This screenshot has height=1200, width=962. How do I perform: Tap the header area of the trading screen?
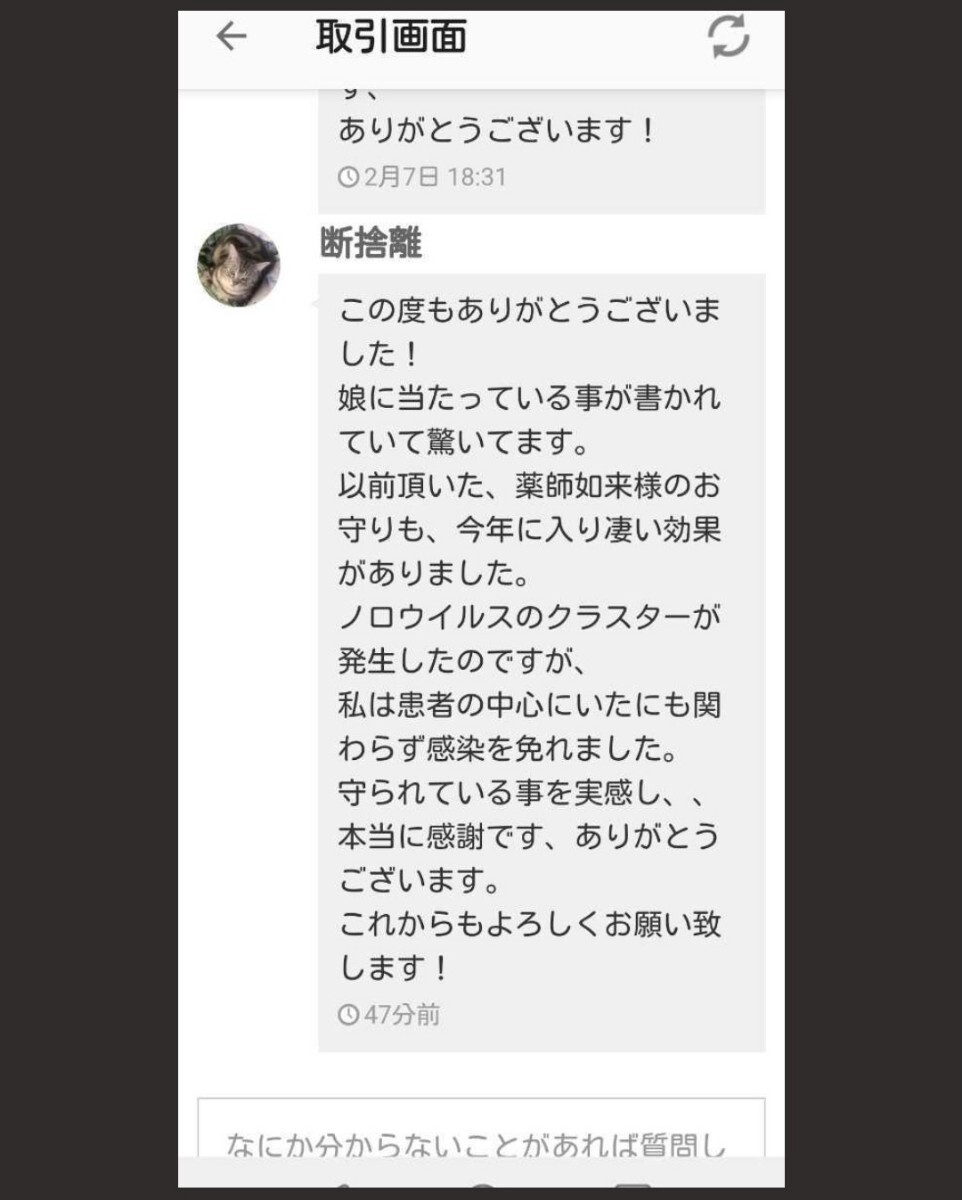coord(480,36)
